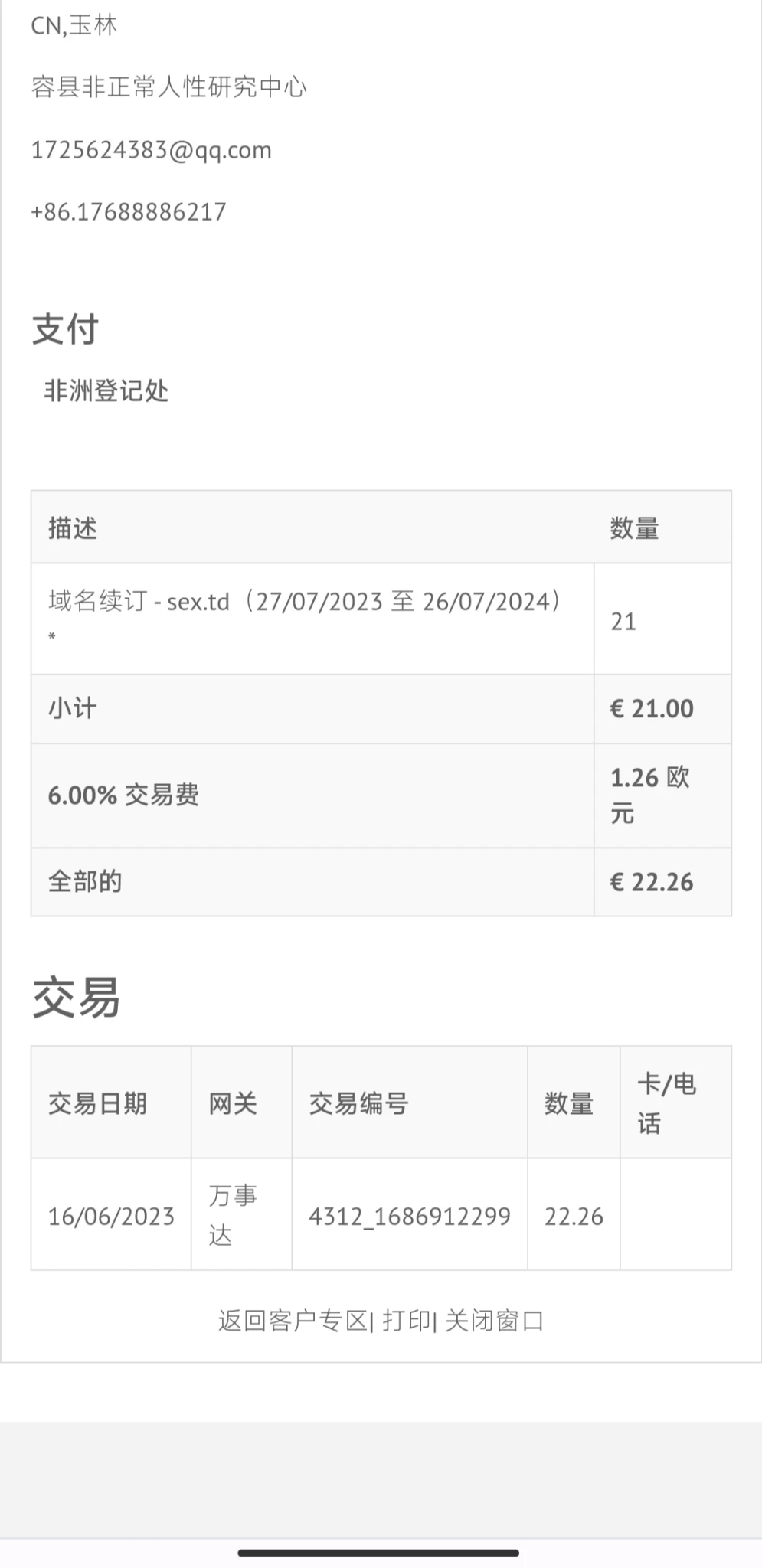This screenshot has width=762, height=1568.
Task: Open the 返回客户专区 link
Action: click(x=293, y=1321)
